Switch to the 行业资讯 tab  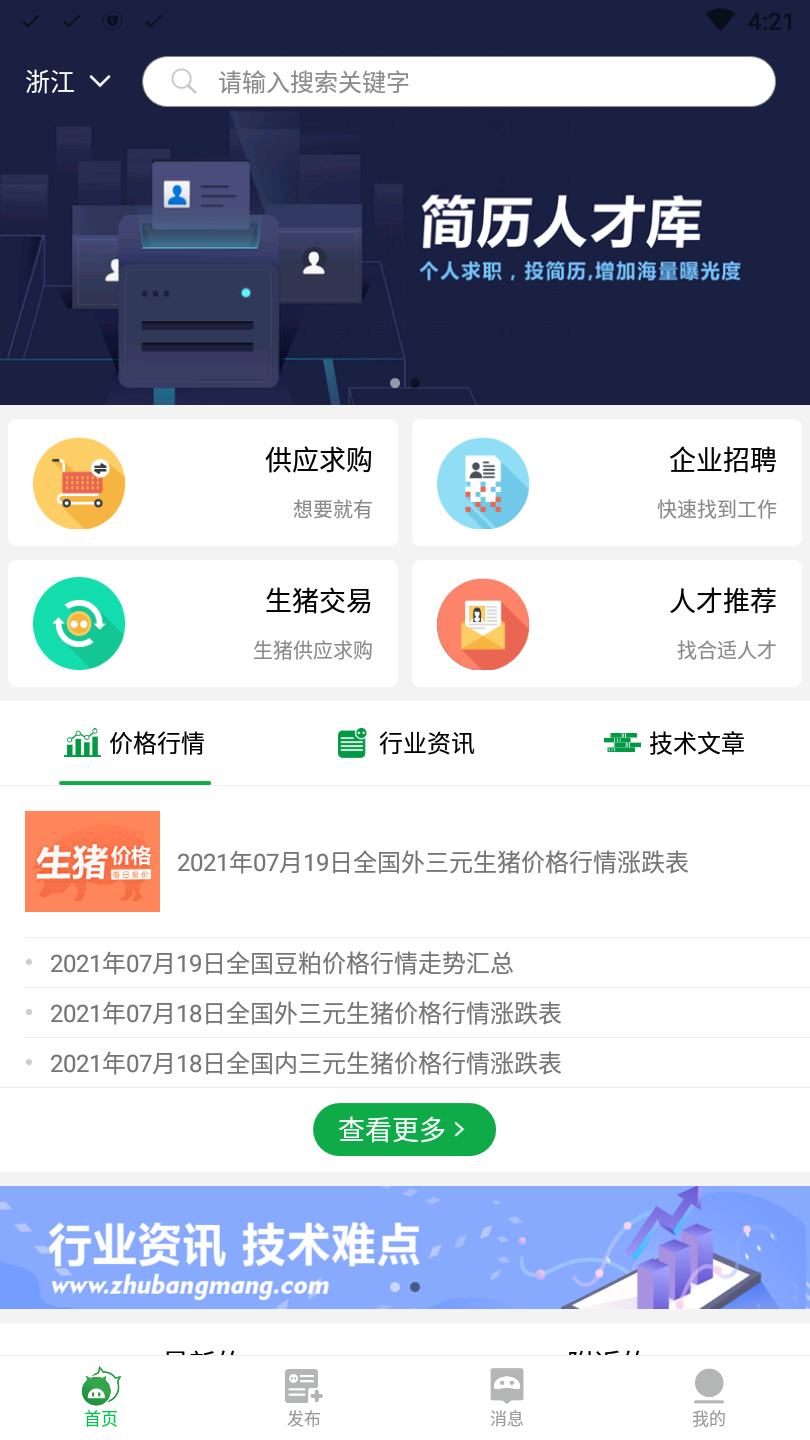click(x=404, y=743)
